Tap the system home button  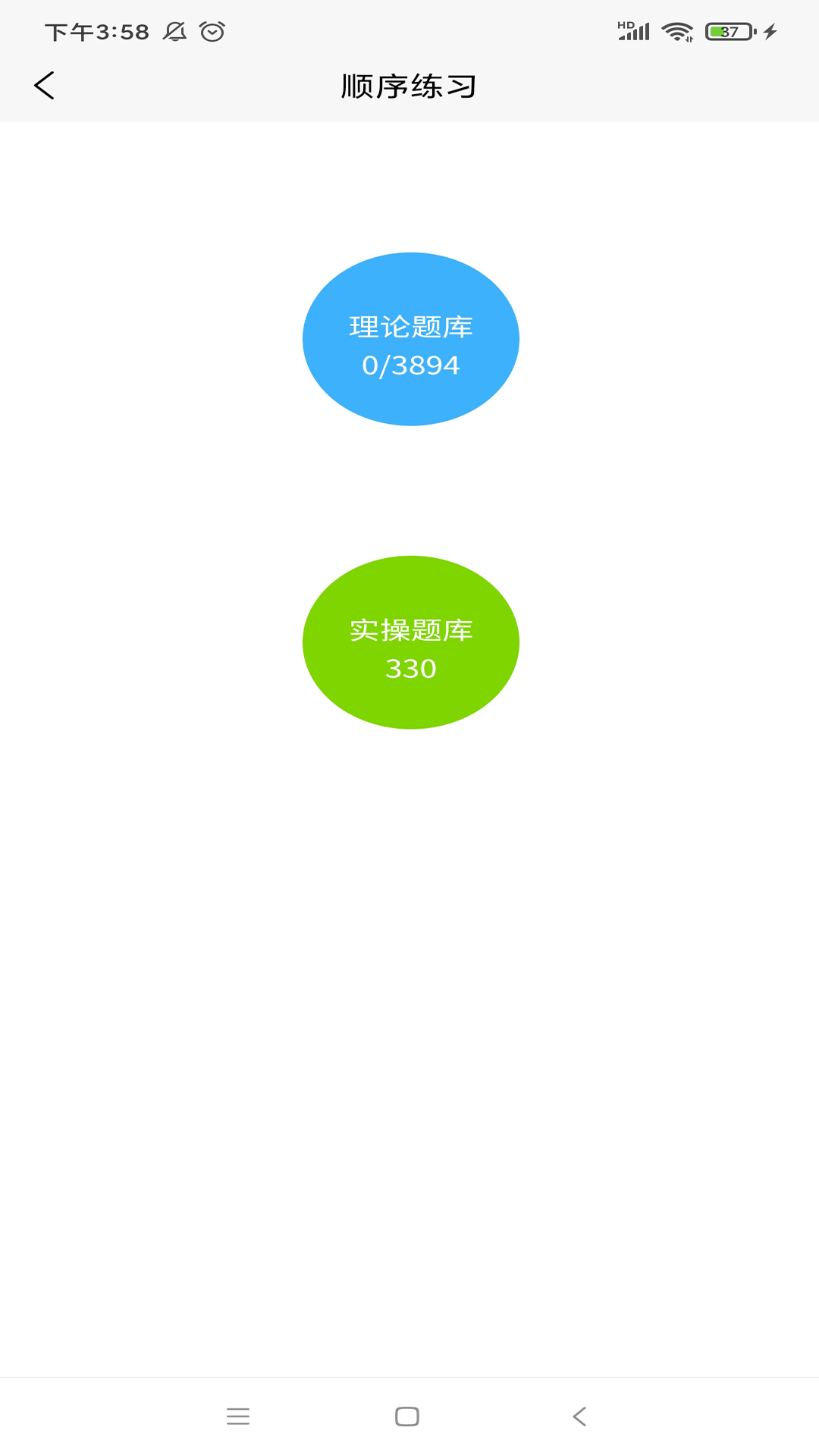[x=407, y=1416]
